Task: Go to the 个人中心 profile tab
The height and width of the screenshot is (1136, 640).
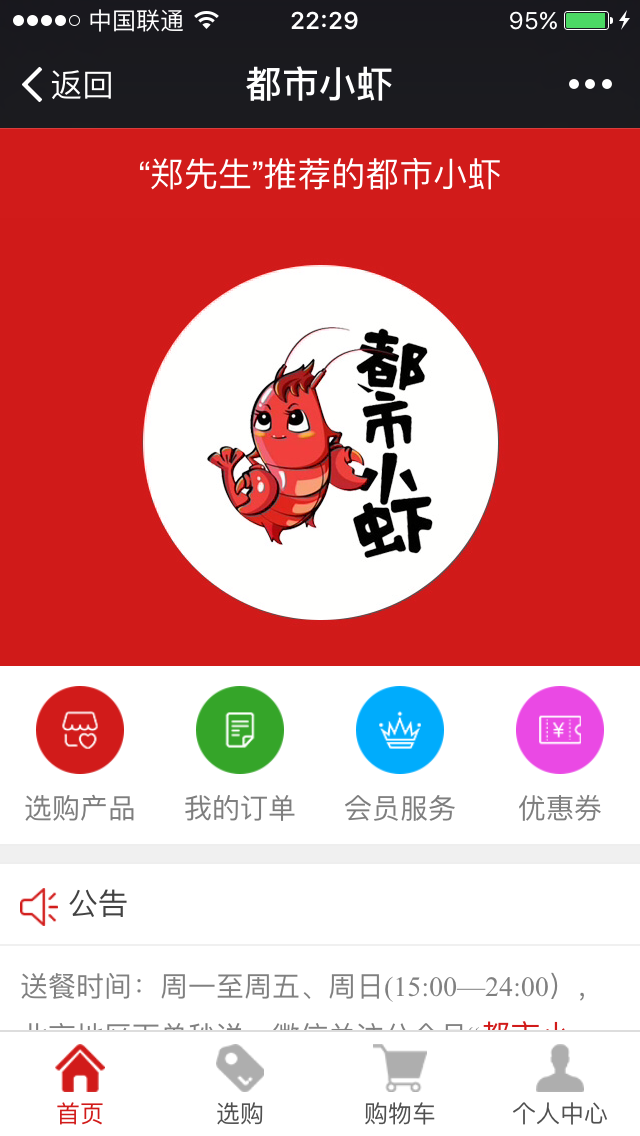Action: [560, 1084]
